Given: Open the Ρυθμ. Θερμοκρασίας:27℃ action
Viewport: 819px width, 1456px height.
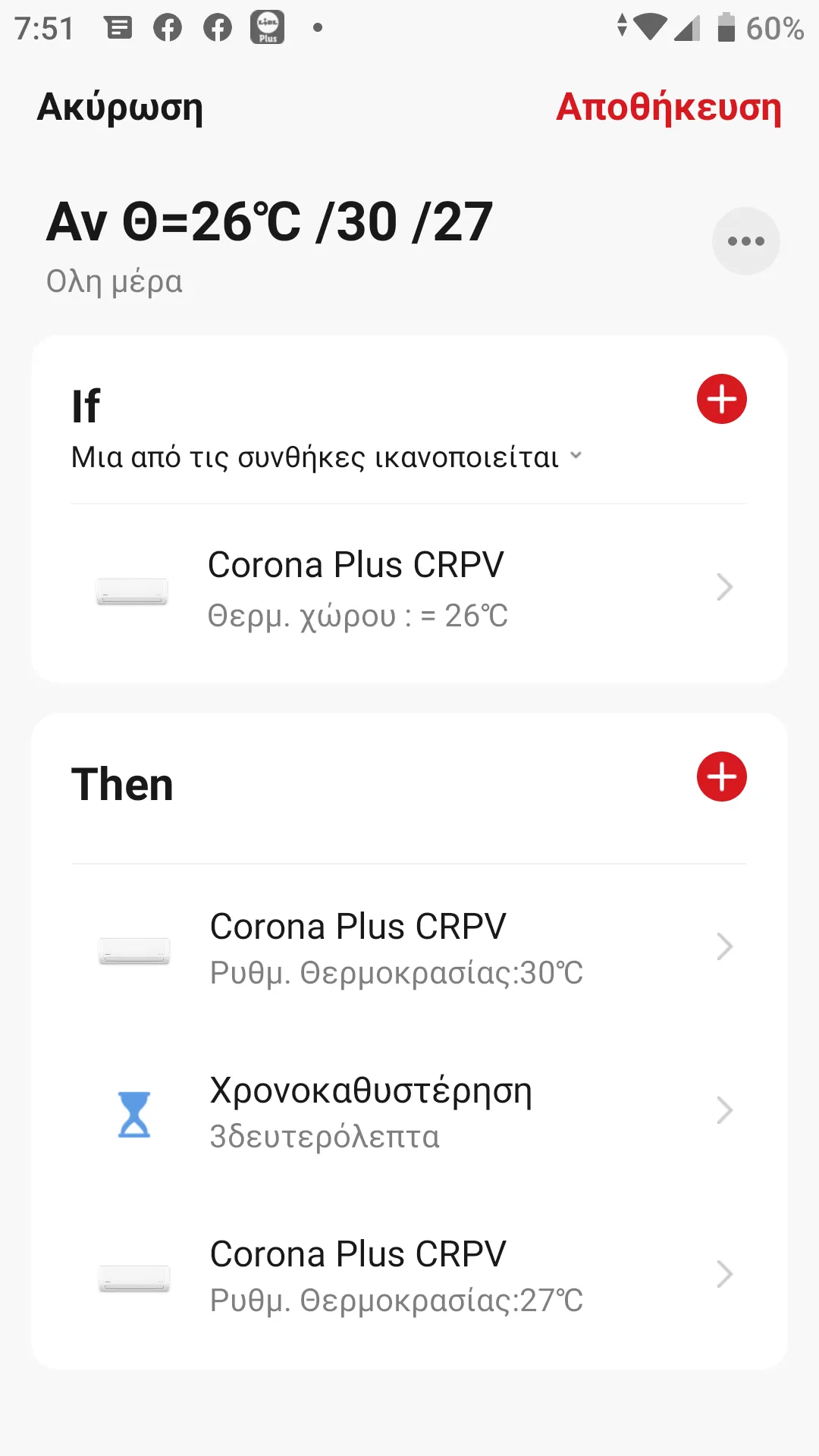Looking at the screenshot, I should click(409, 1276).
